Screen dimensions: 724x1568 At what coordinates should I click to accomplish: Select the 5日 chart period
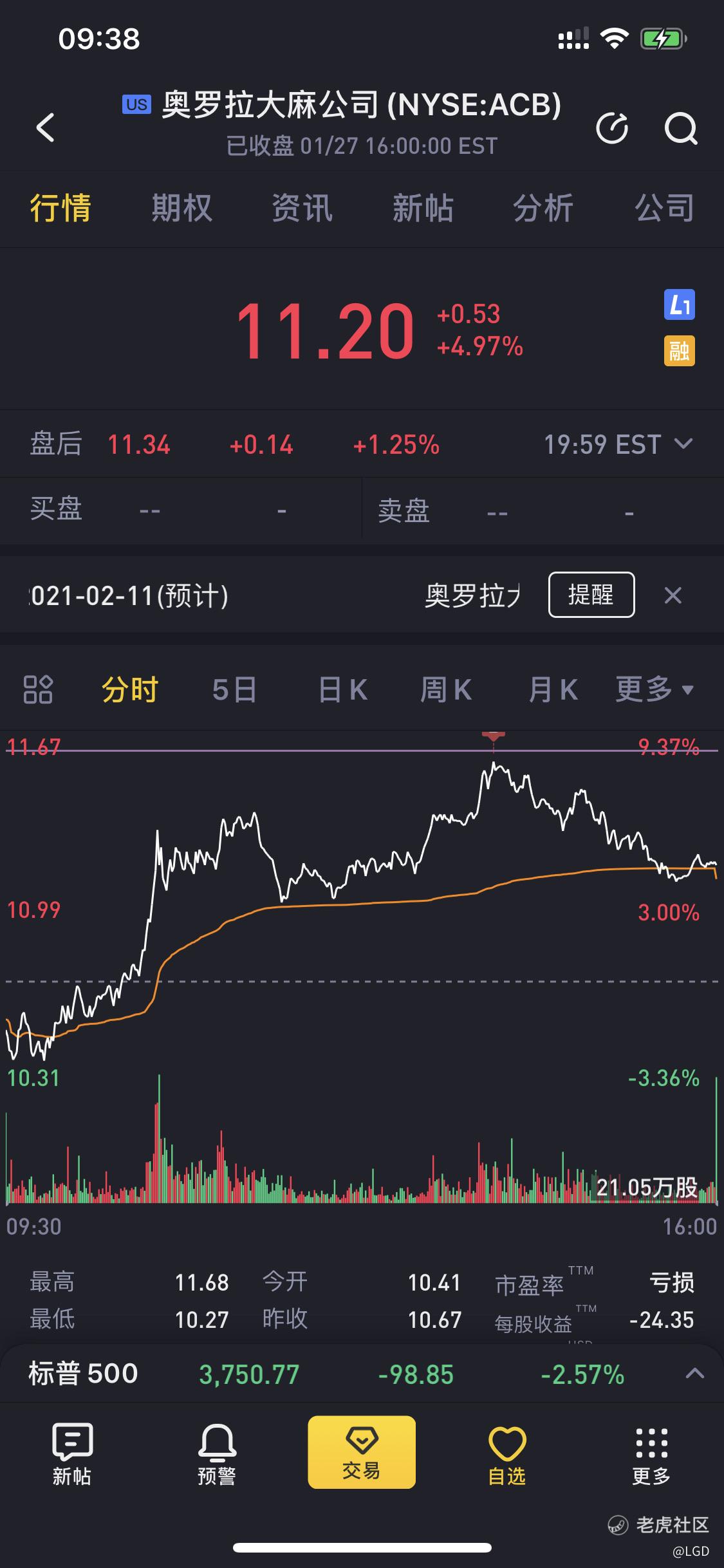pyautogui.click(x=235, y=690)
